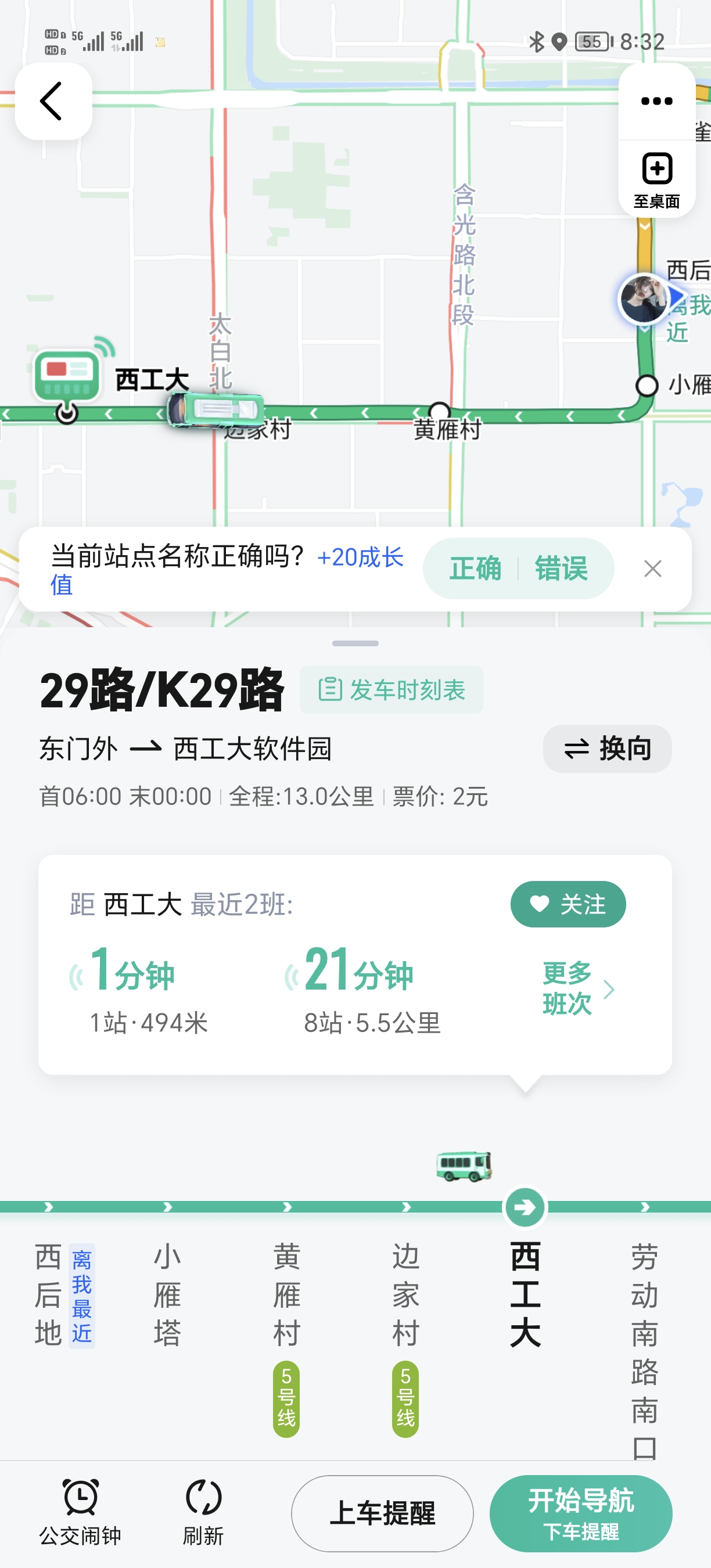Select the 边家村 stop
Screen dimensions: 711x1568
pos(405,1294)
